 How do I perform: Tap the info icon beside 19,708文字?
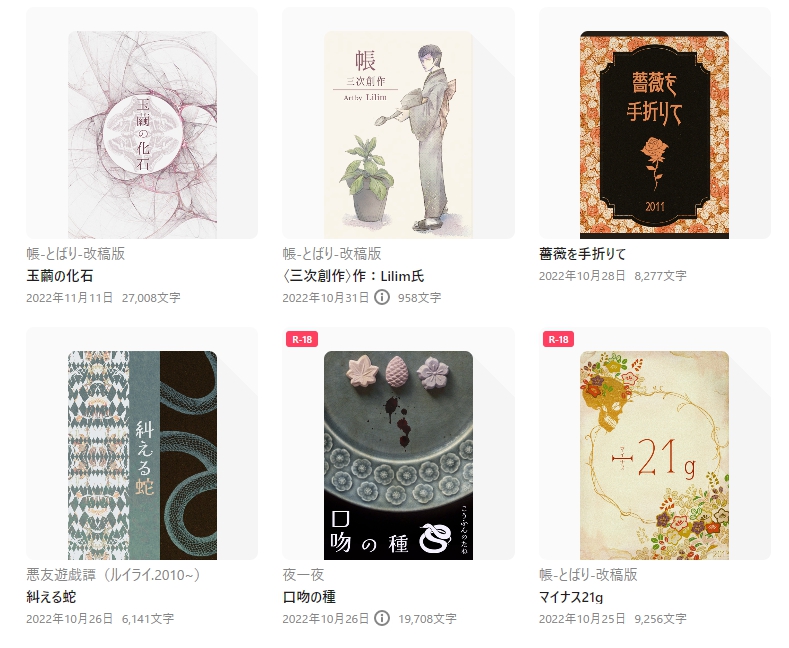coord(381,618)
